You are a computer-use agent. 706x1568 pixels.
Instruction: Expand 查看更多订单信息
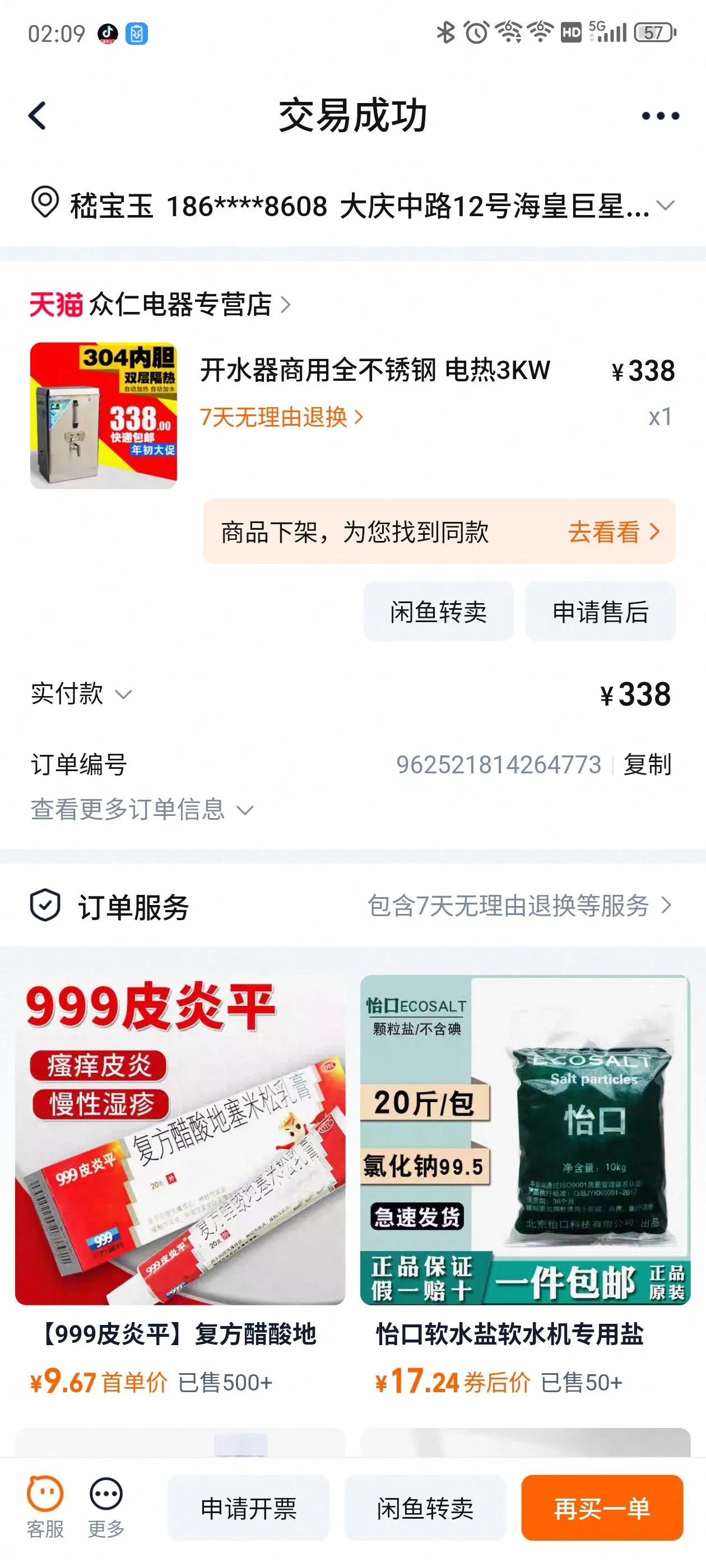(142, 810)
